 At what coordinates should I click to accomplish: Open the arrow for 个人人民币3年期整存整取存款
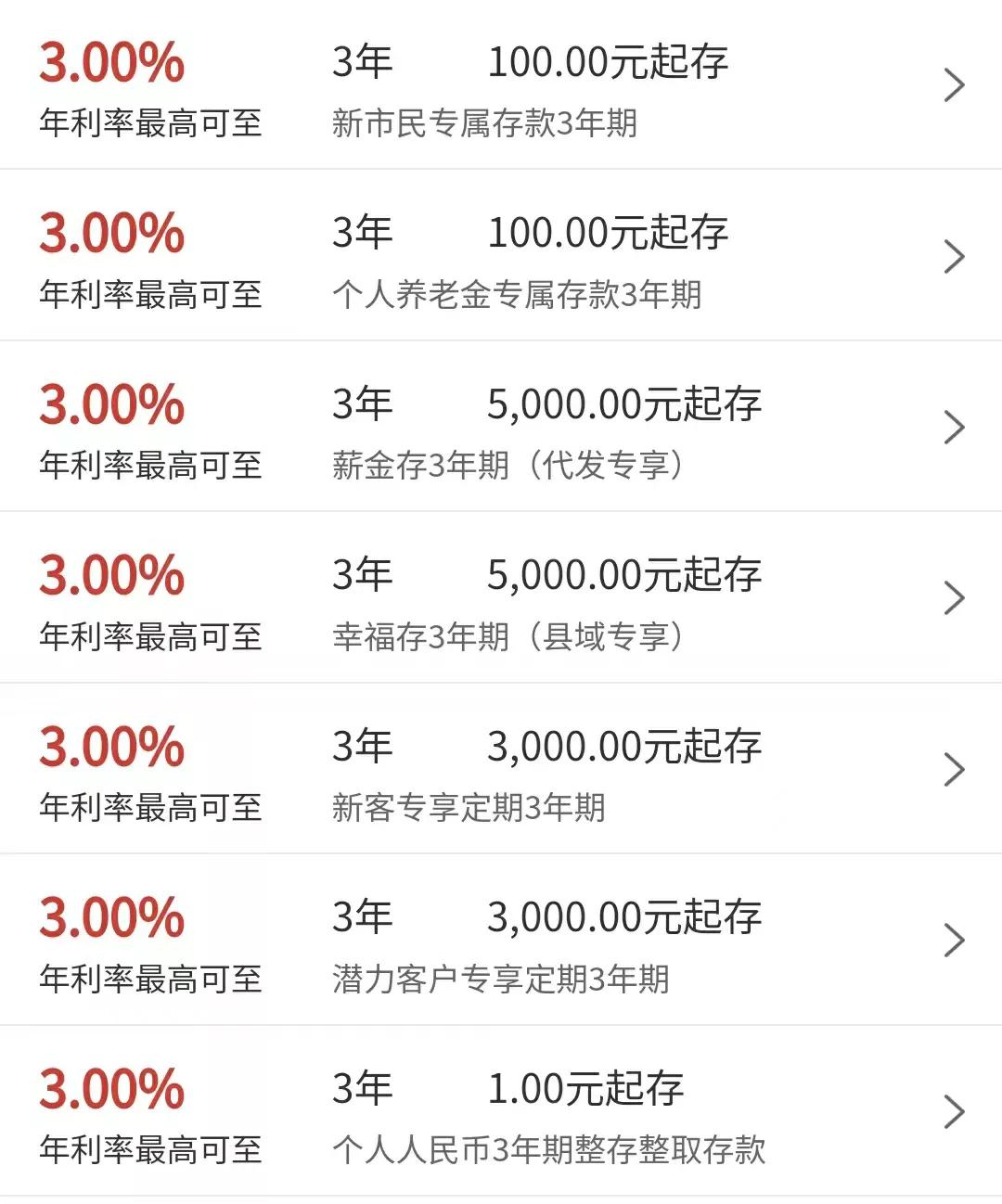click(953, 1109)
